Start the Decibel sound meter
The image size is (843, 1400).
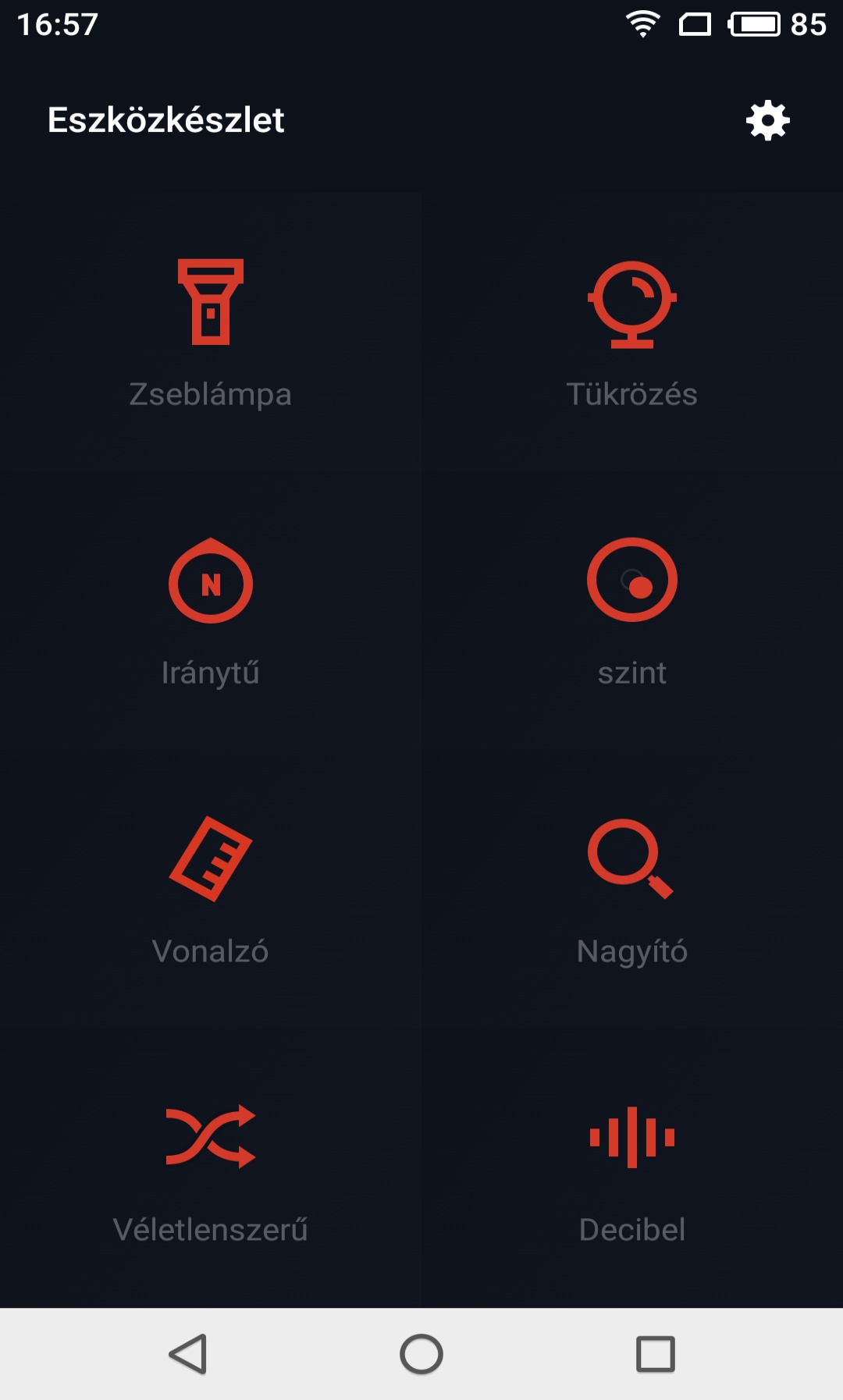coord(632,1168)
